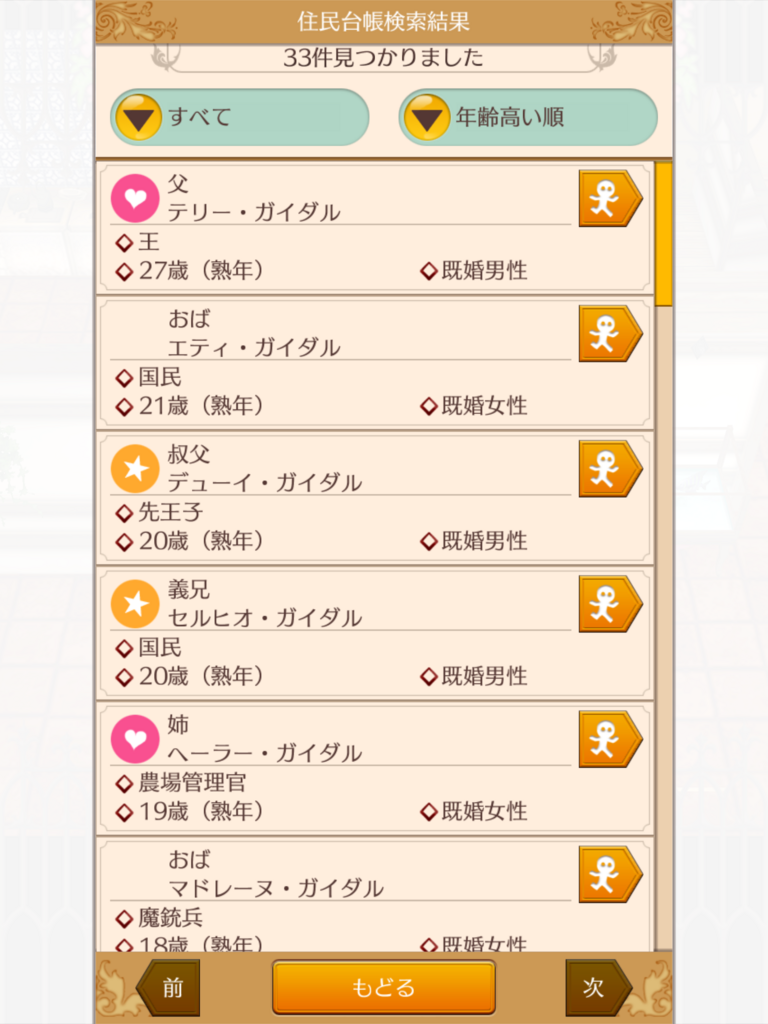This screenshot has height=1024, width=768.
Task: Toggle star marker on uncle デューイ
Action: [x=135, y=469]
